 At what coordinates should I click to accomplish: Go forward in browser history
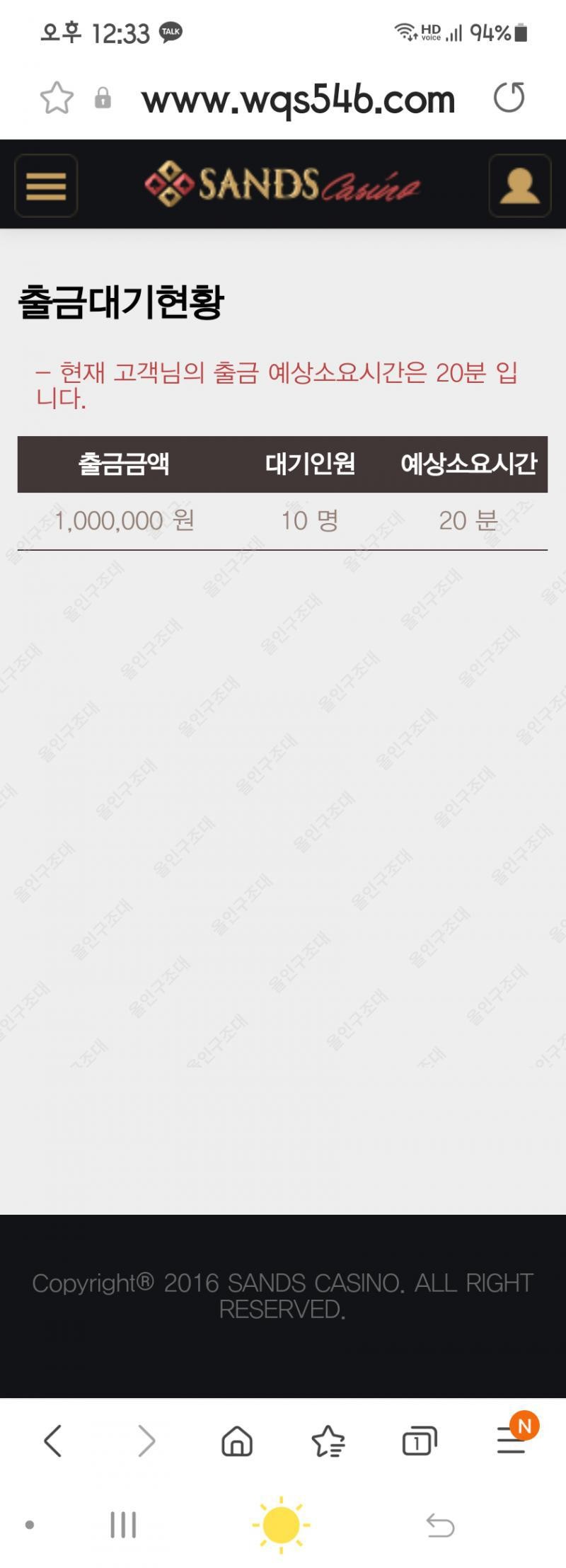coord(146,1441)
